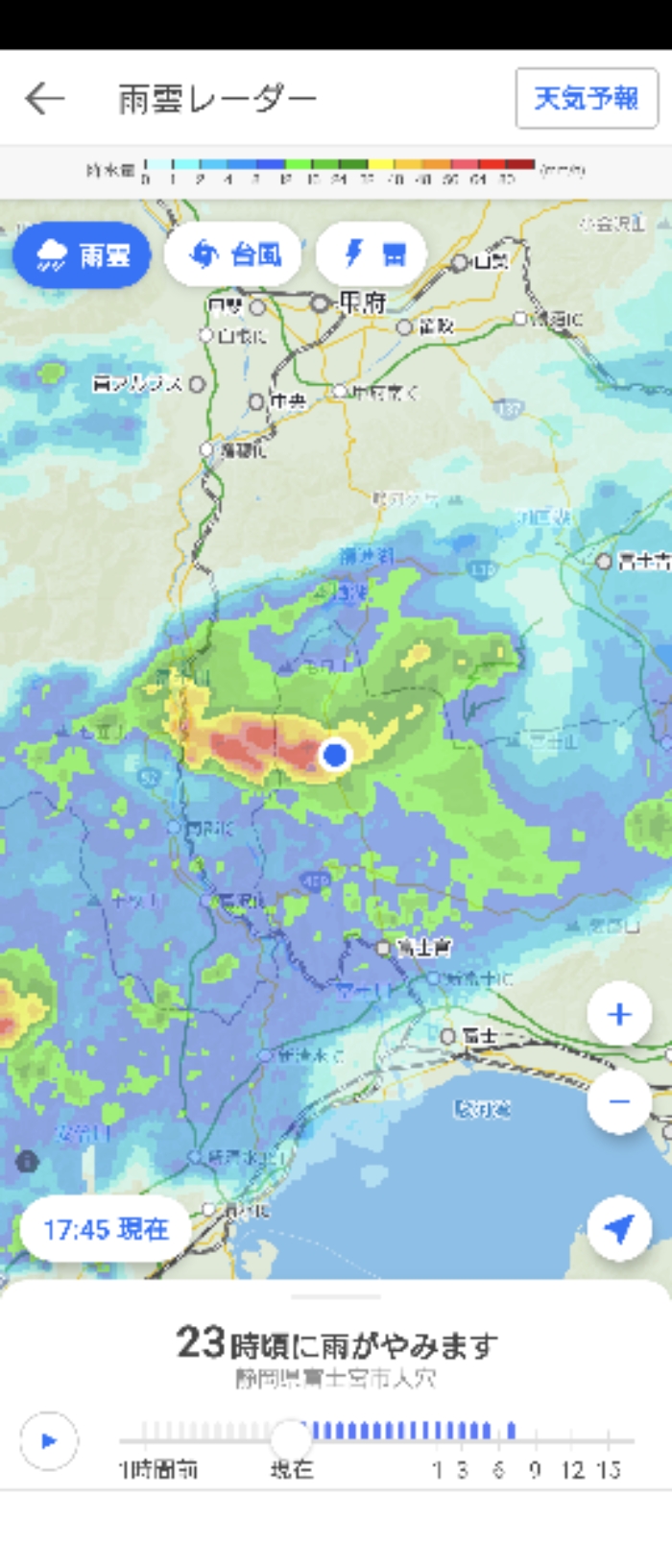This screenshot has height=1568, width=672.
Task: Zoom out the map with minus button
Action: tap(619, 1101)
